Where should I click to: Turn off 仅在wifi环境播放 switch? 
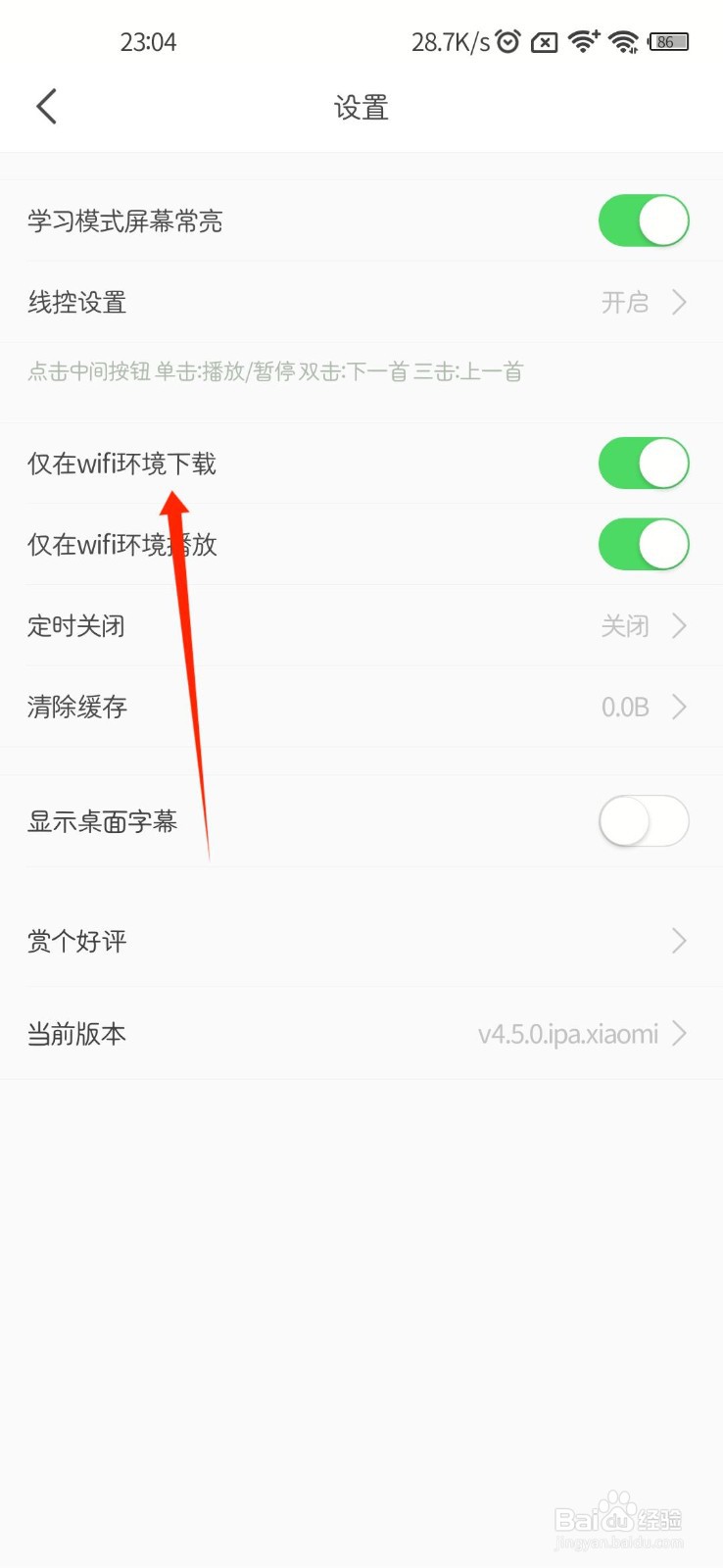coord(642,544)
